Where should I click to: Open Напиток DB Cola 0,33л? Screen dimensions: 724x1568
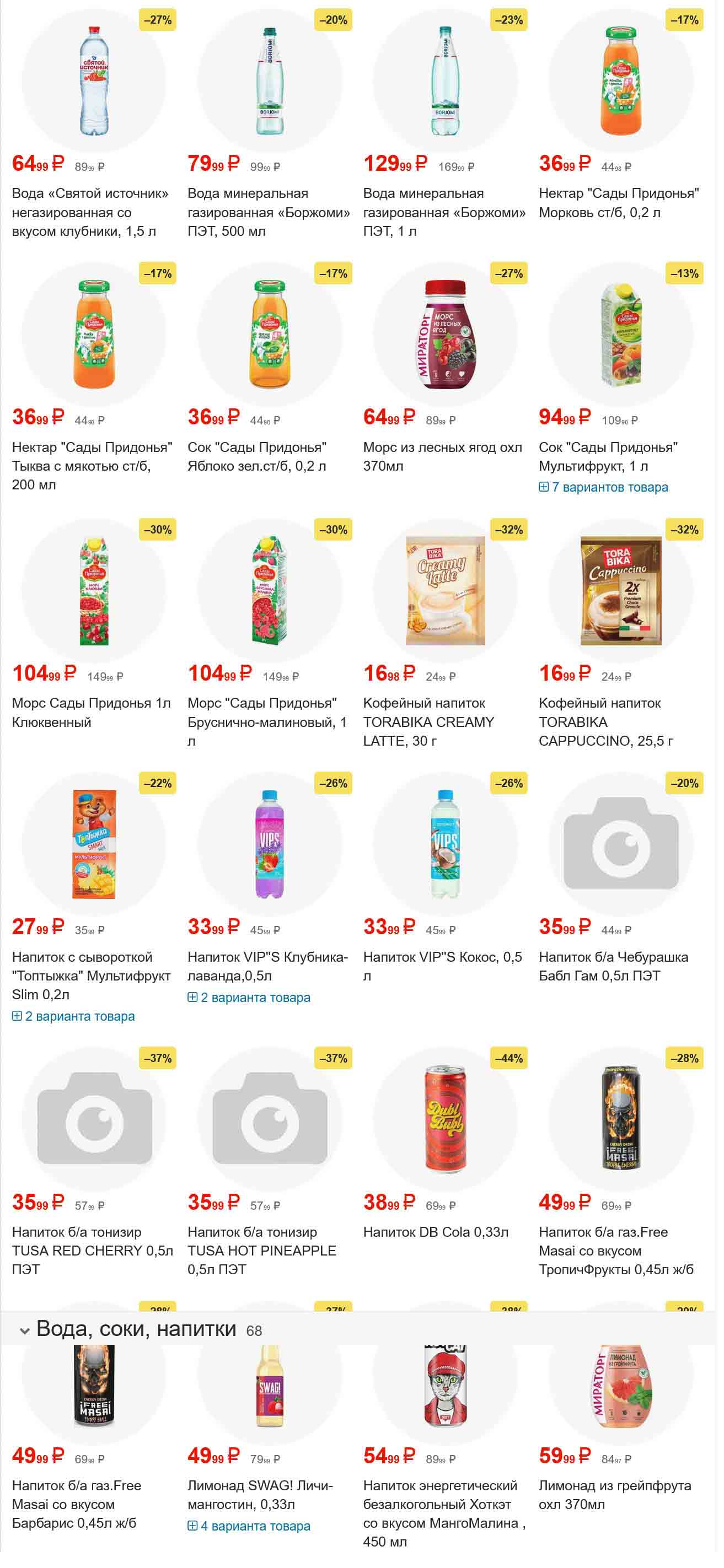coord(436,1231)
